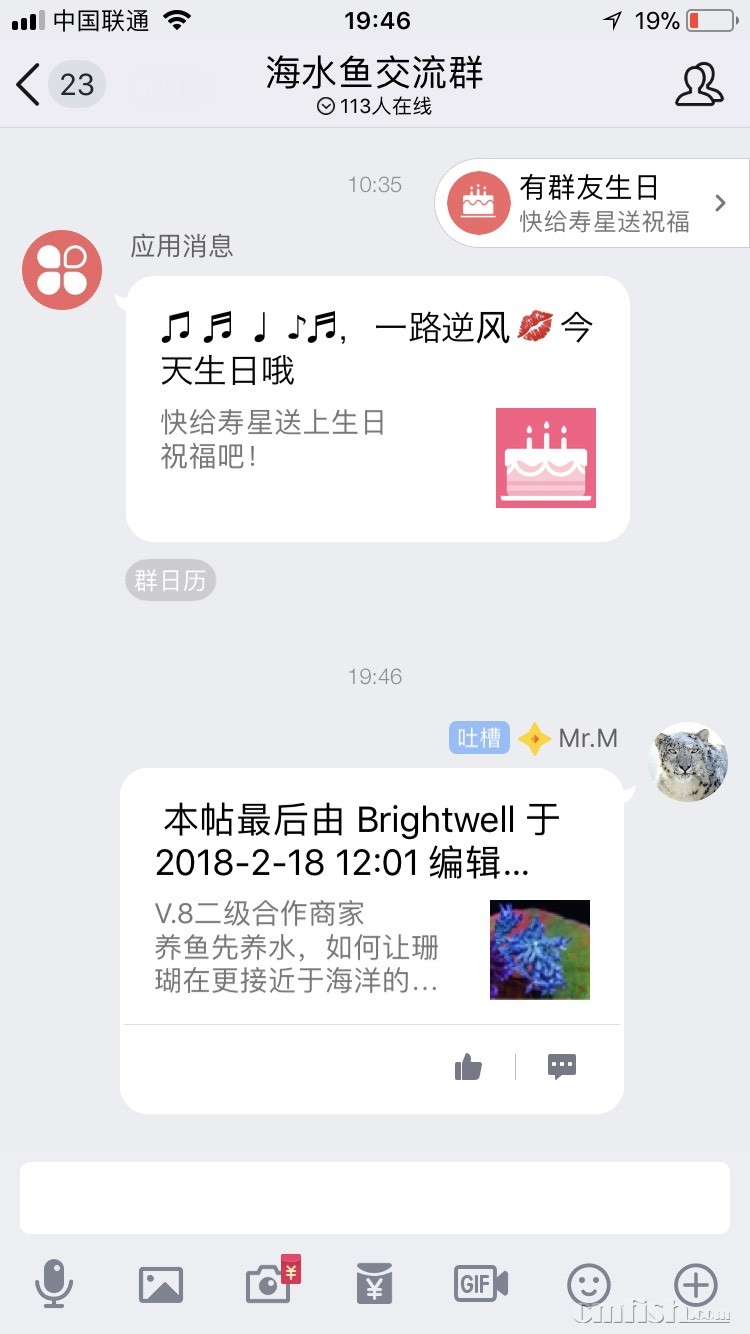This screenshot has width=750, height=1334.
Task: Open the shared Brightwell post card
Action: pyautogui.click(x=371, y=895)
